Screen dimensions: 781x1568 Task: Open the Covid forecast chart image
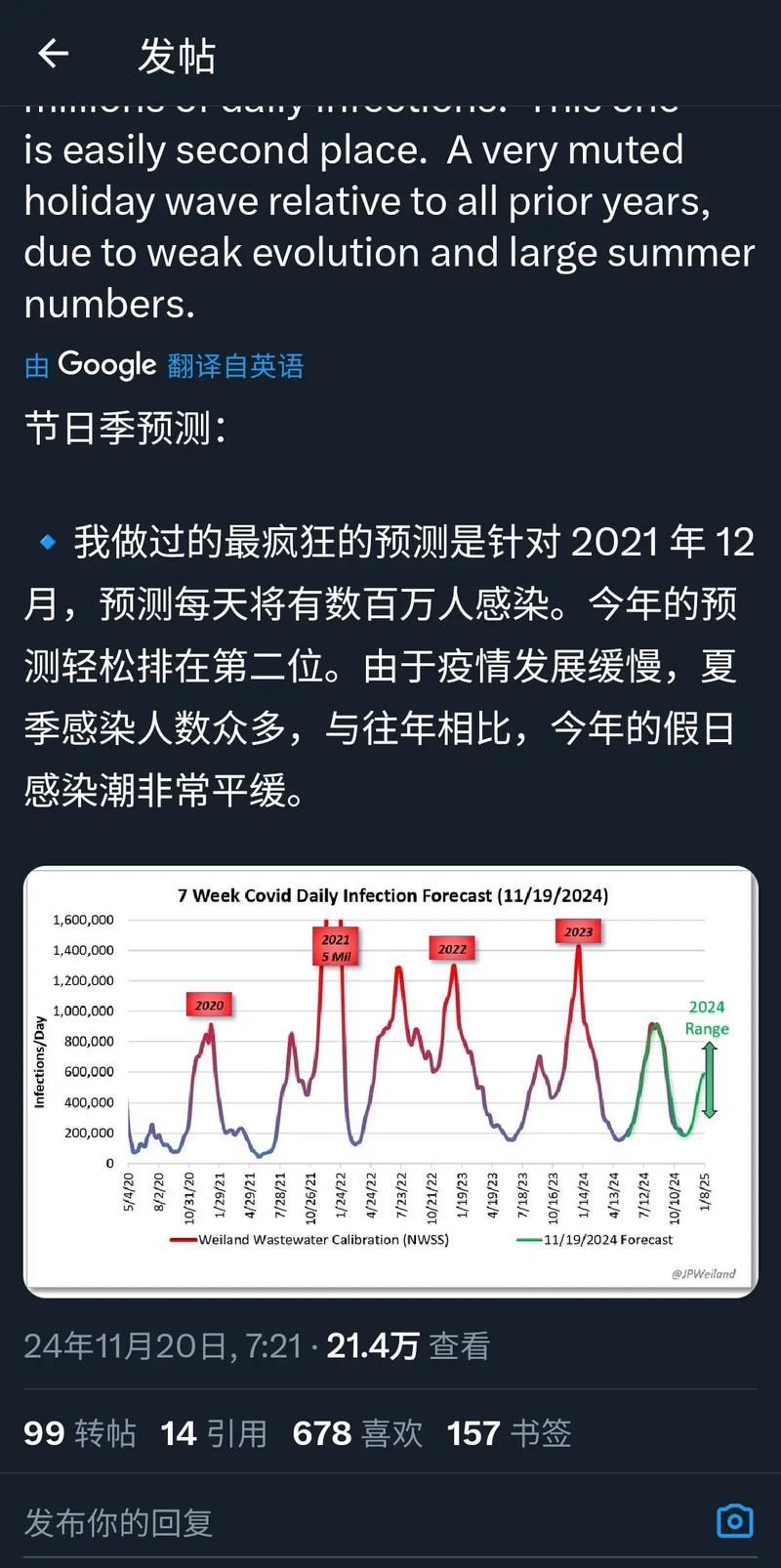pos(390,1081)
